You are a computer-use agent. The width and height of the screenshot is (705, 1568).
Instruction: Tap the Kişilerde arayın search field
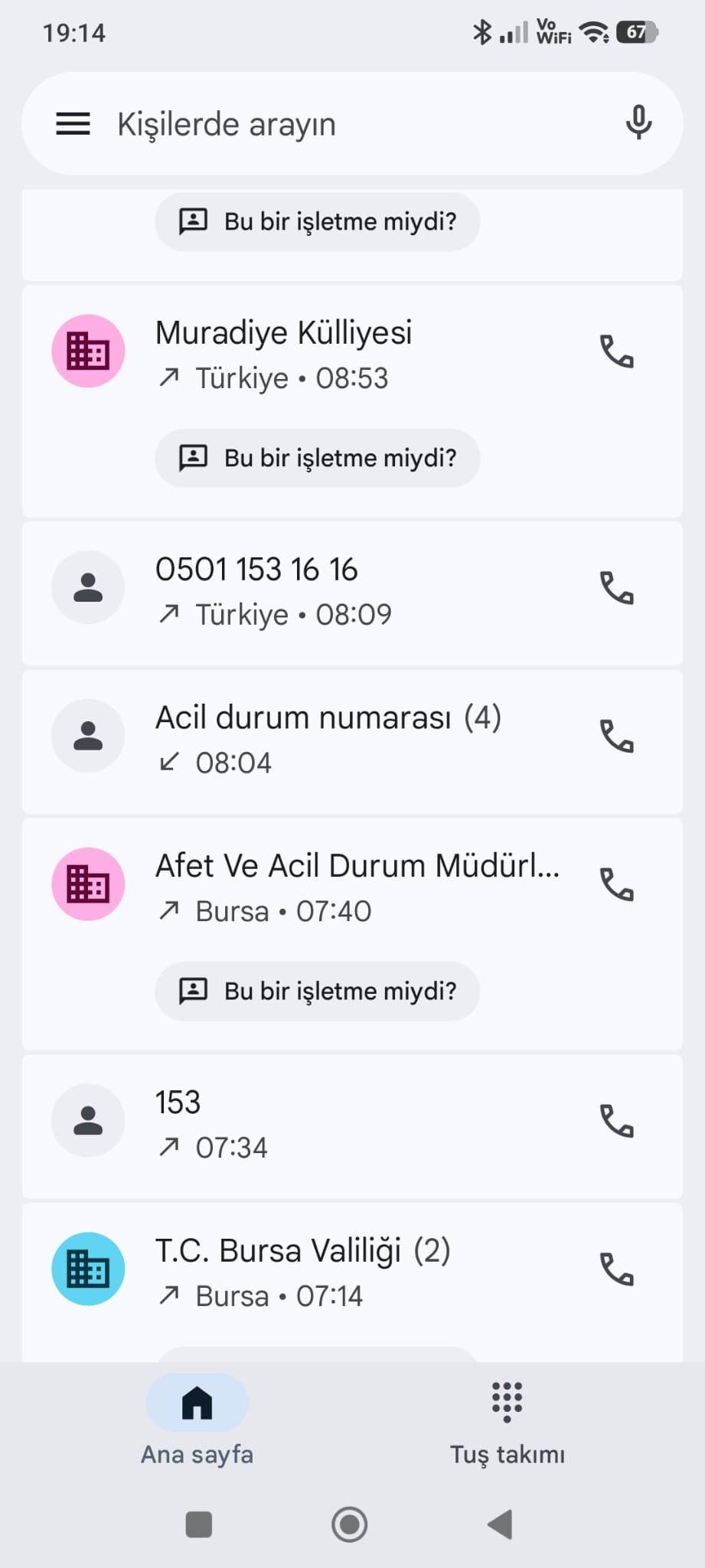pos(306,123)
